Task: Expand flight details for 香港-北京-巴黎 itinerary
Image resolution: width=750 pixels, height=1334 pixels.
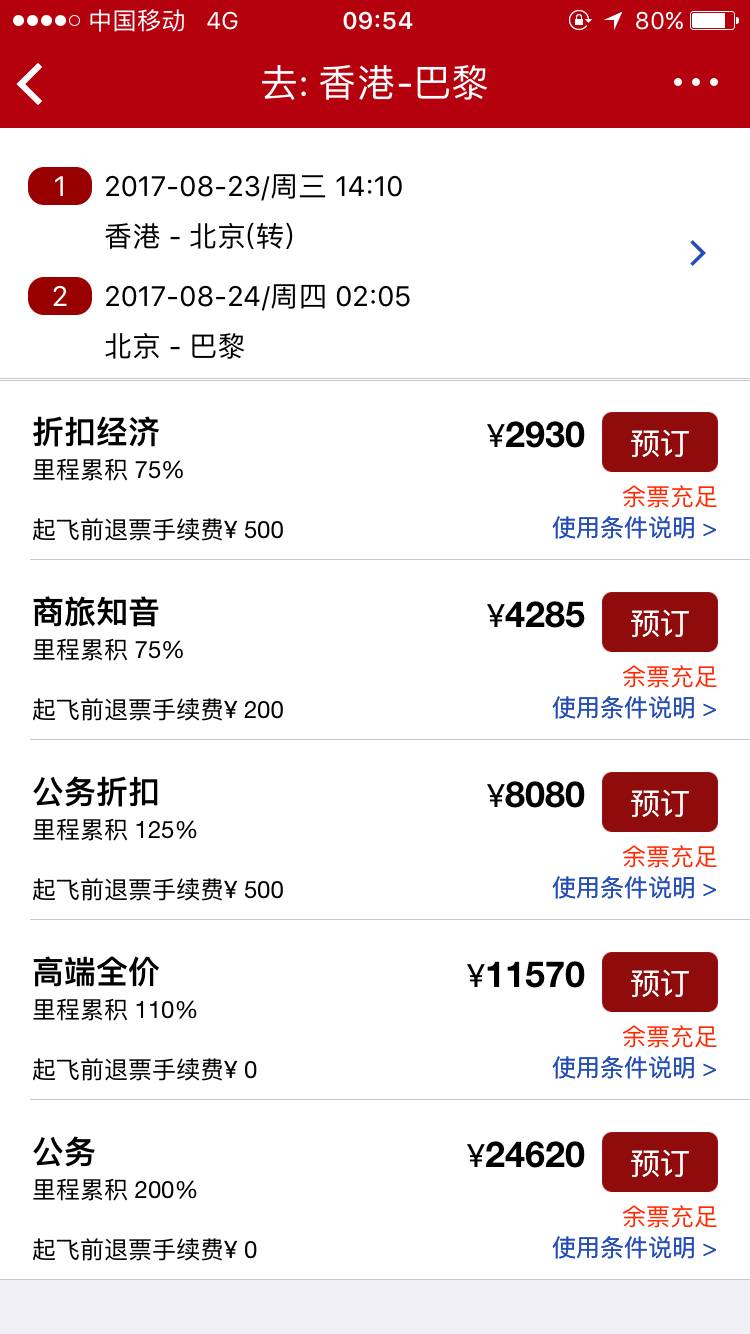Action: click(x=698, y=254)
